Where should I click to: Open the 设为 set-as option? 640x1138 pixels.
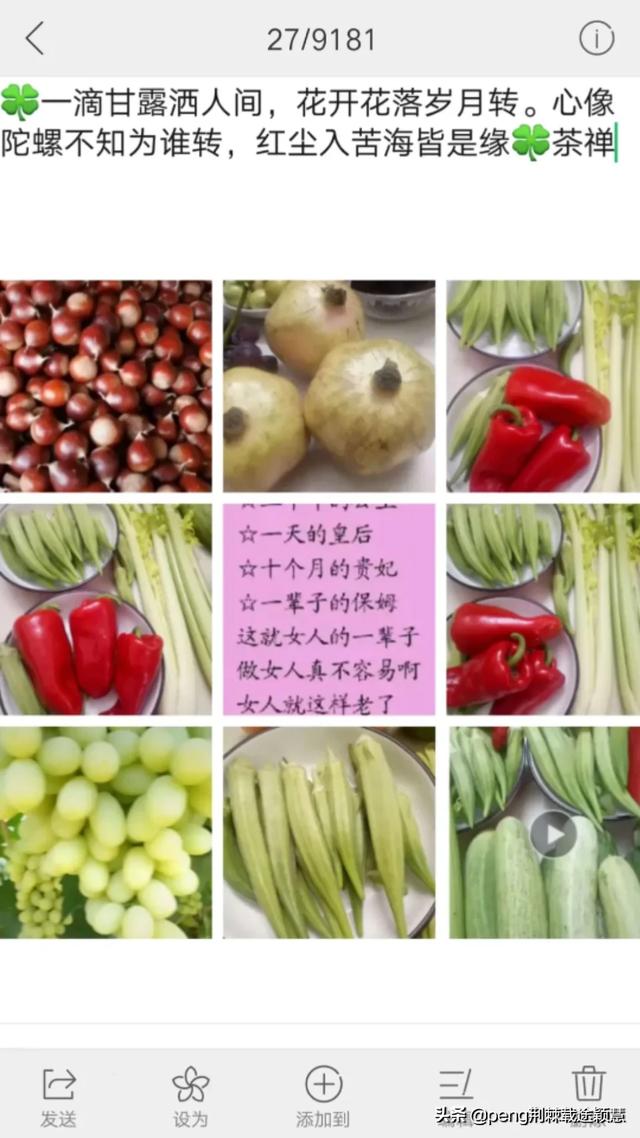191,1095
